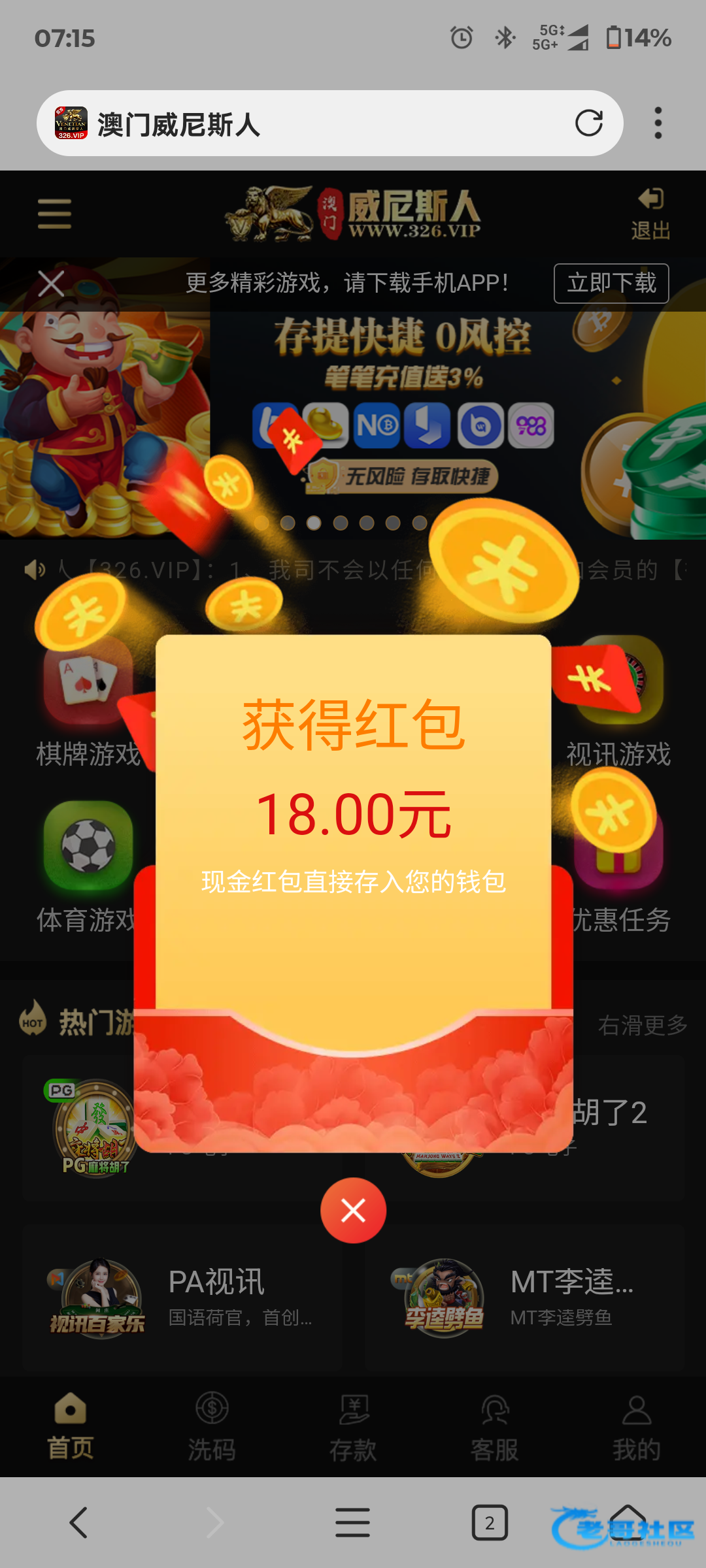Image resolution: width=706 pixels, height=1568 pixels.
Task: Open the 客服 customer service tab
Action: 494,1427
